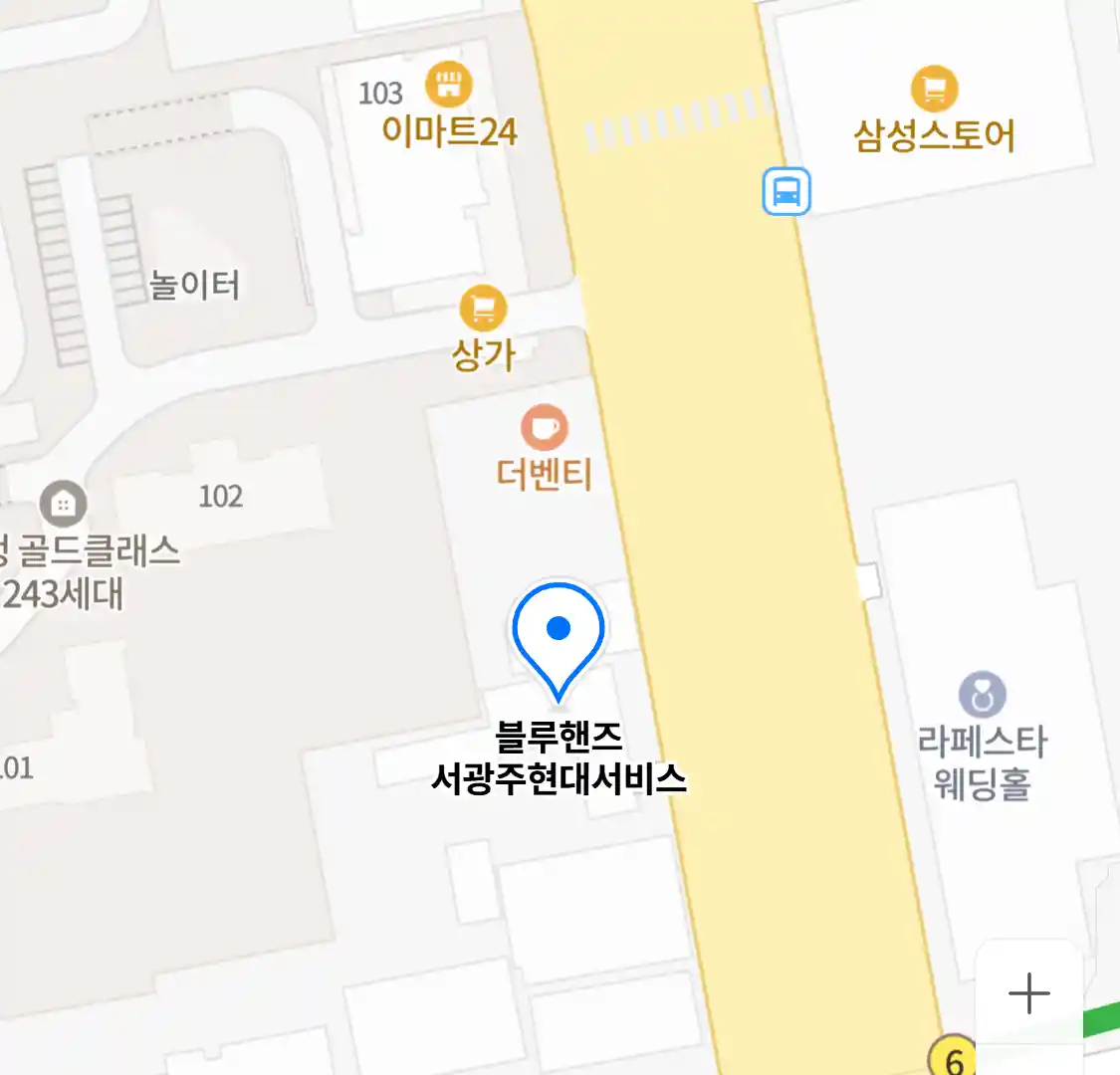The image size is (1120, 1075).
Task: Tap the bus stop icon
Action: [786, 192]
